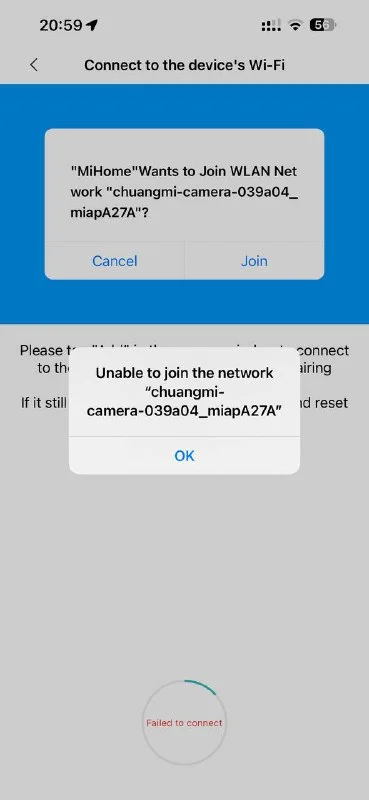Tap OK to dismiss the network error
Screen dimensions: 369x800
(184, 456)
